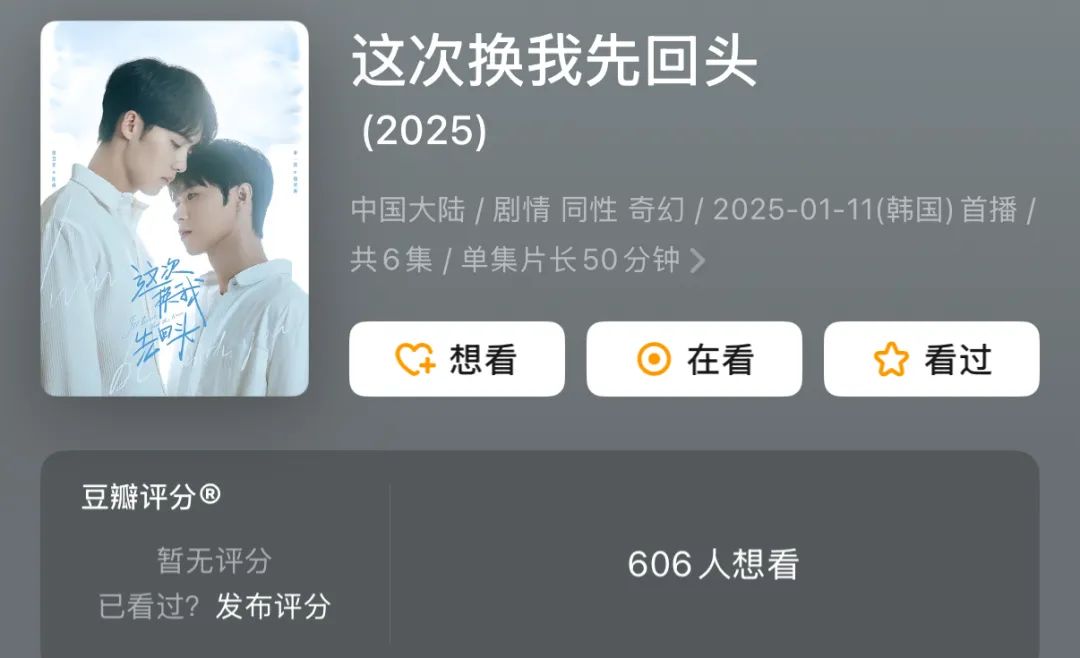Open the drama poster image
This screenshot has height=658, width=1080.
(175, 209)
